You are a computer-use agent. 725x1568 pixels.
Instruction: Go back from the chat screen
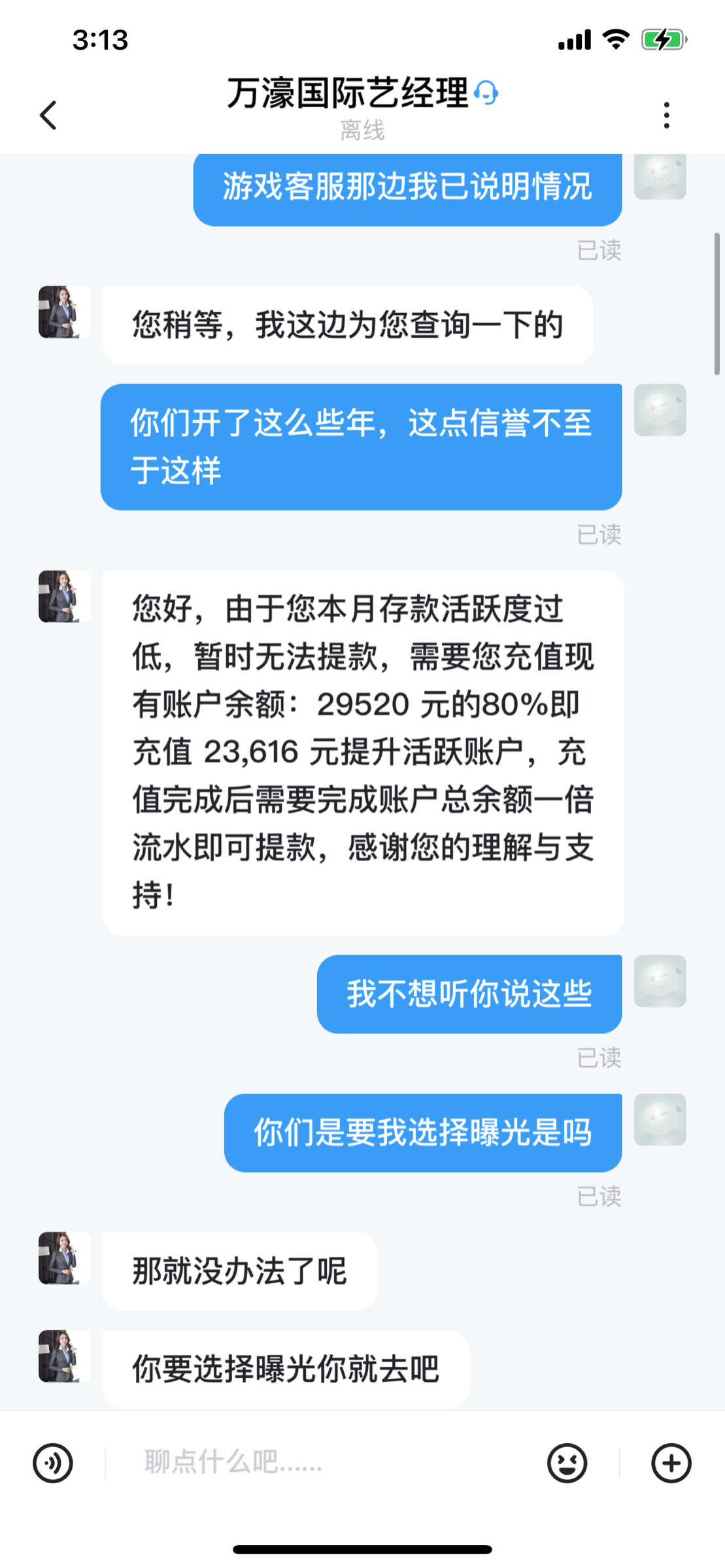48,115
